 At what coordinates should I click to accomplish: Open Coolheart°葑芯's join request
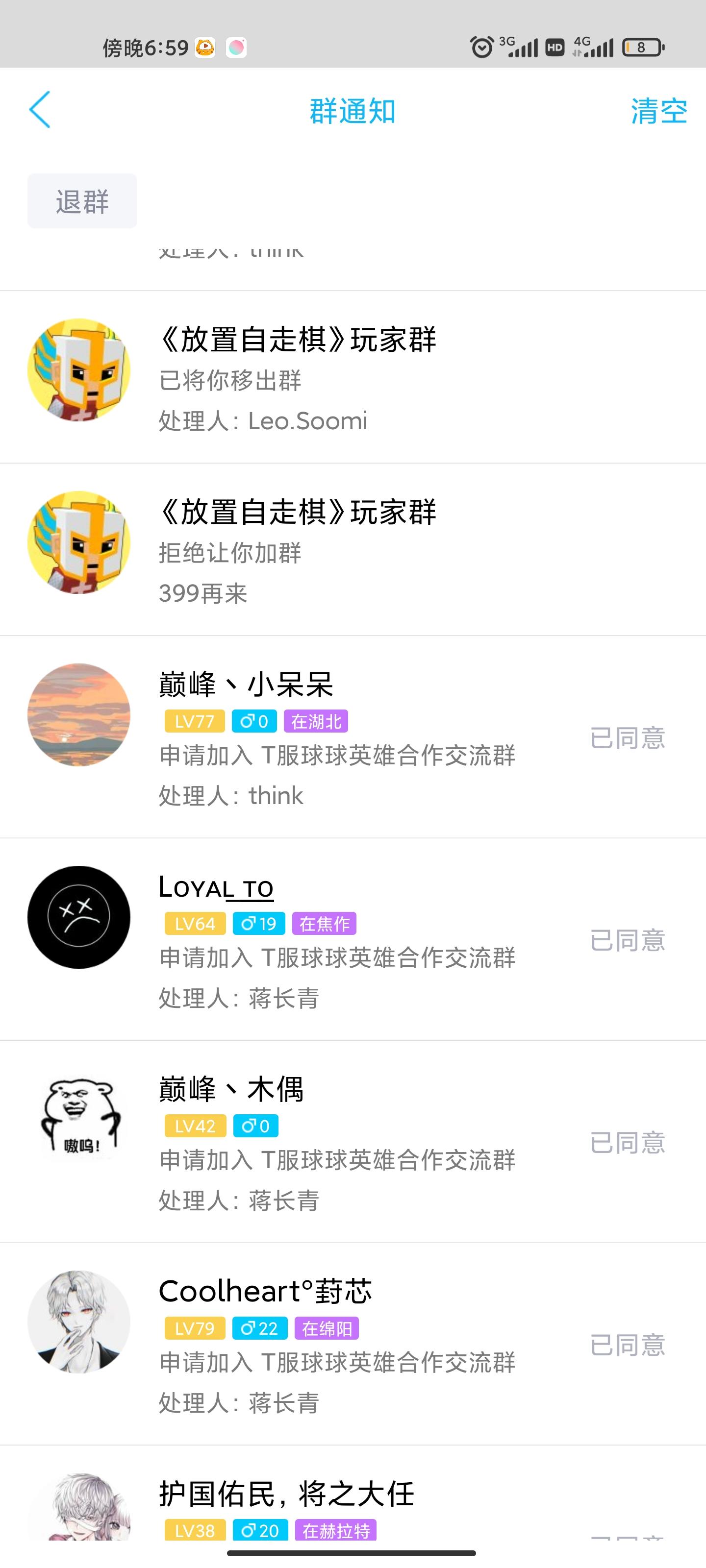(x=353, y=1344)
